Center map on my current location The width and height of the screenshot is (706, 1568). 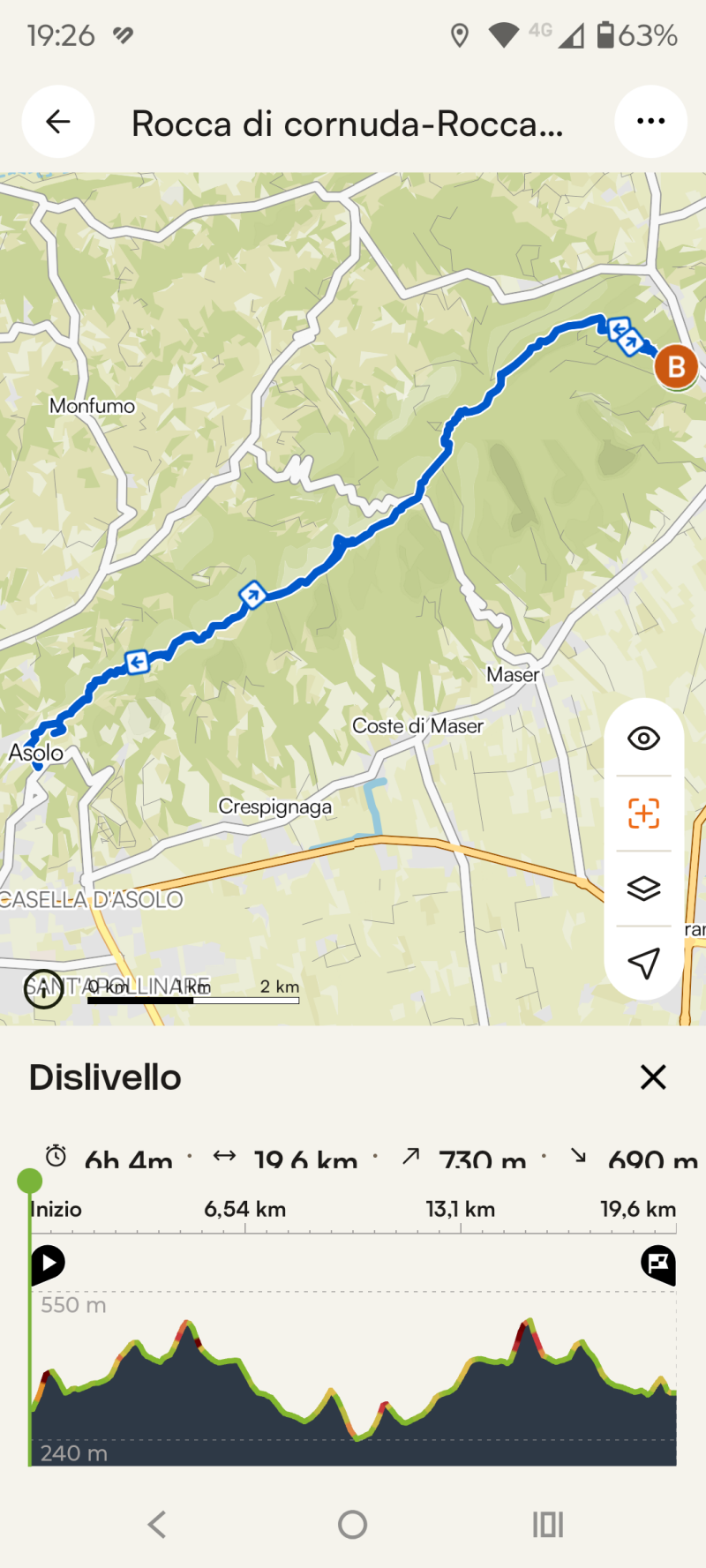pyautogui.click(x=643, y=963)
